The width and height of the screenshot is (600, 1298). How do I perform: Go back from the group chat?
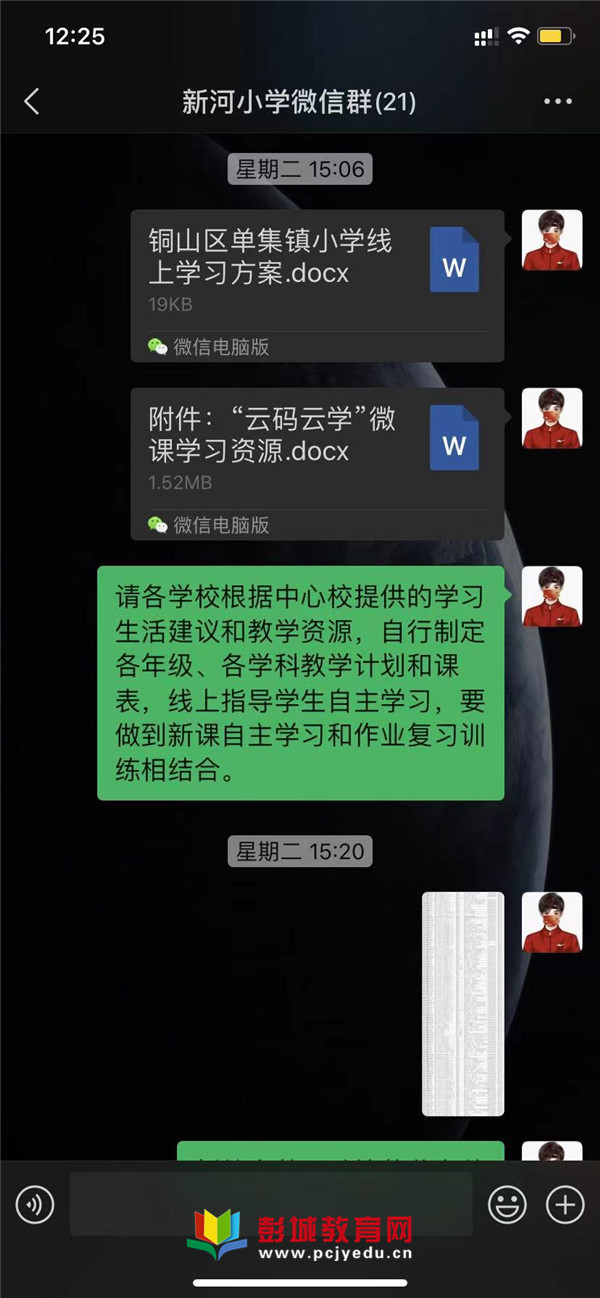coord(32,101)
